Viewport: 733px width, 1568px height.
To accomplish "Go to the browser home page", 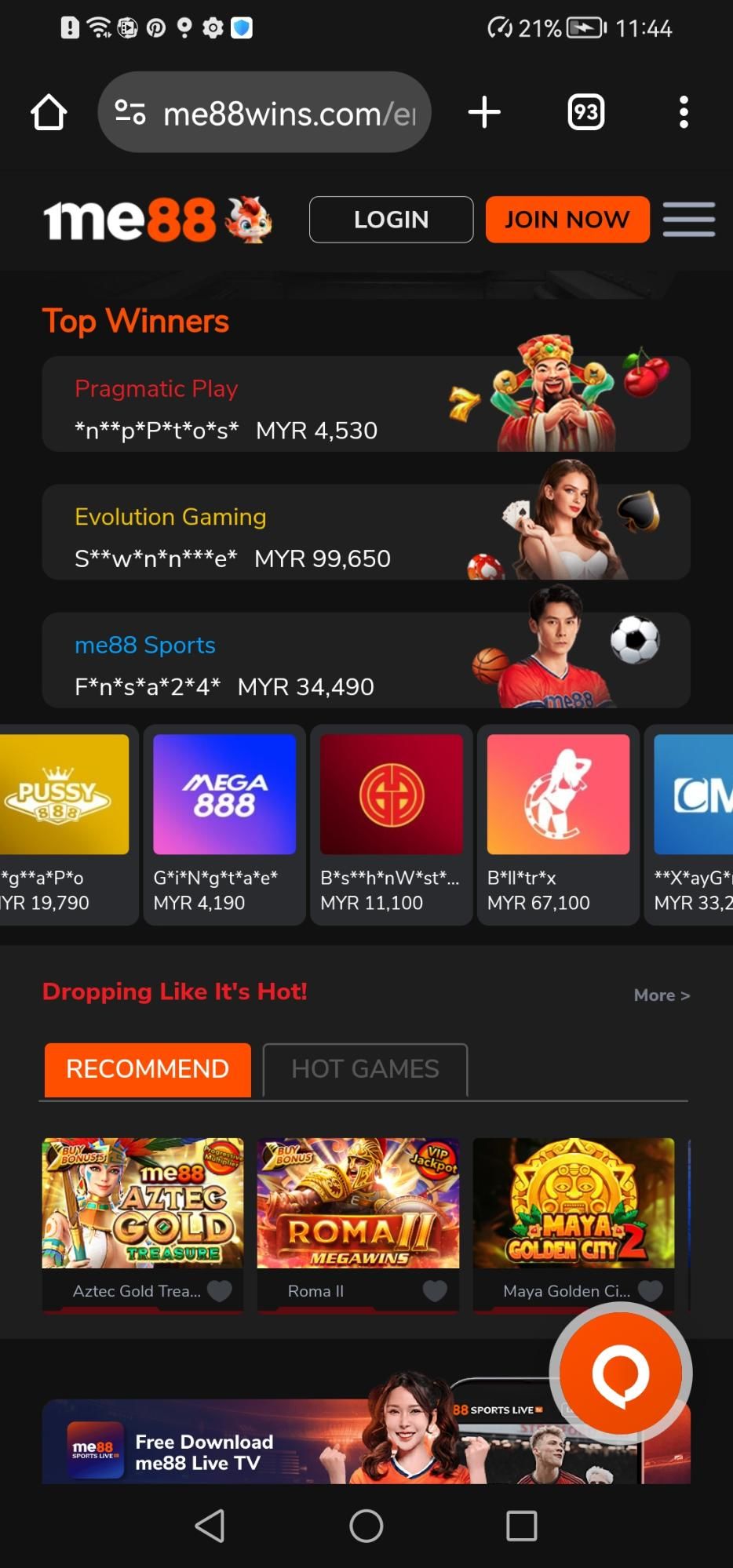I will pyautogui.click(x=49, y=112).
